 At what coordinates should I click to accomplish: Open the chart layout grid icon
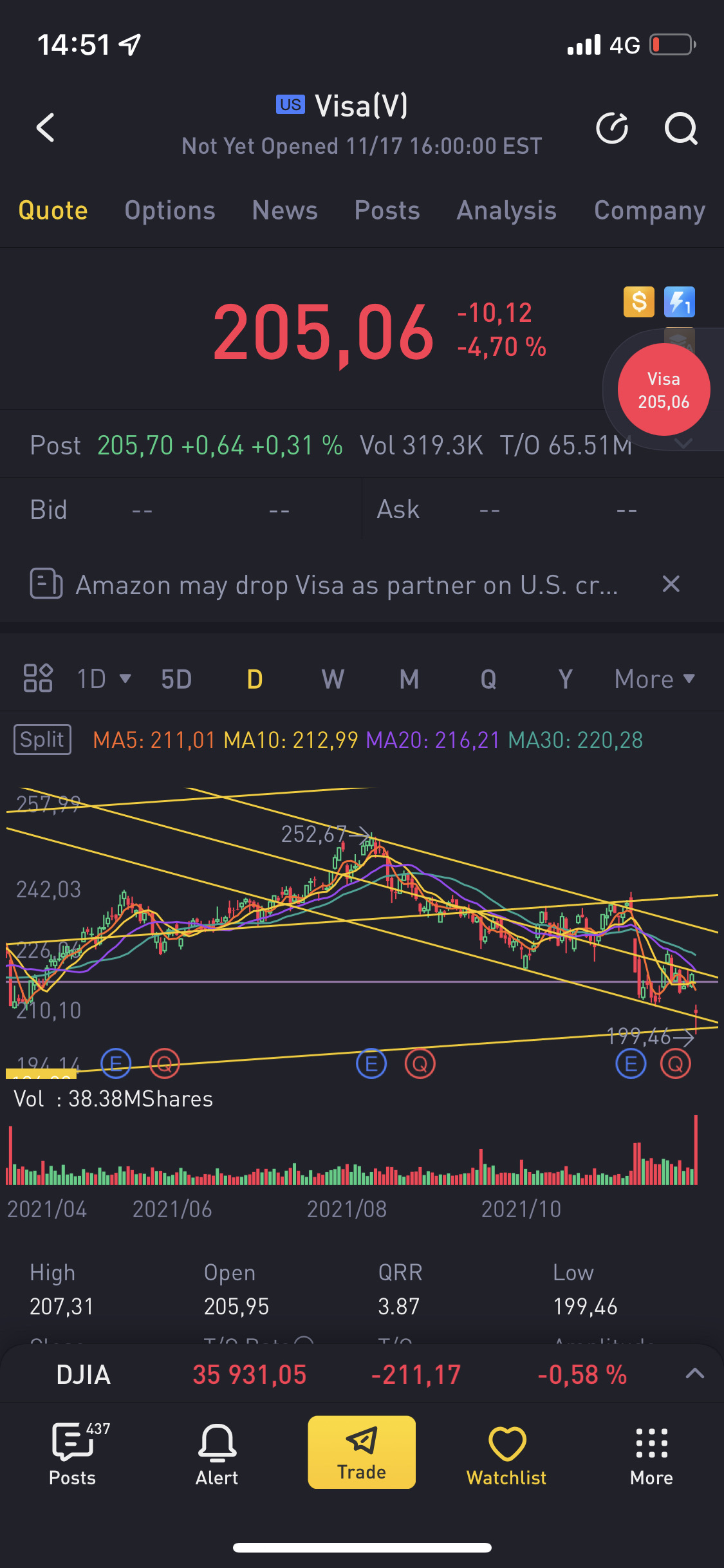coord(38,678)
